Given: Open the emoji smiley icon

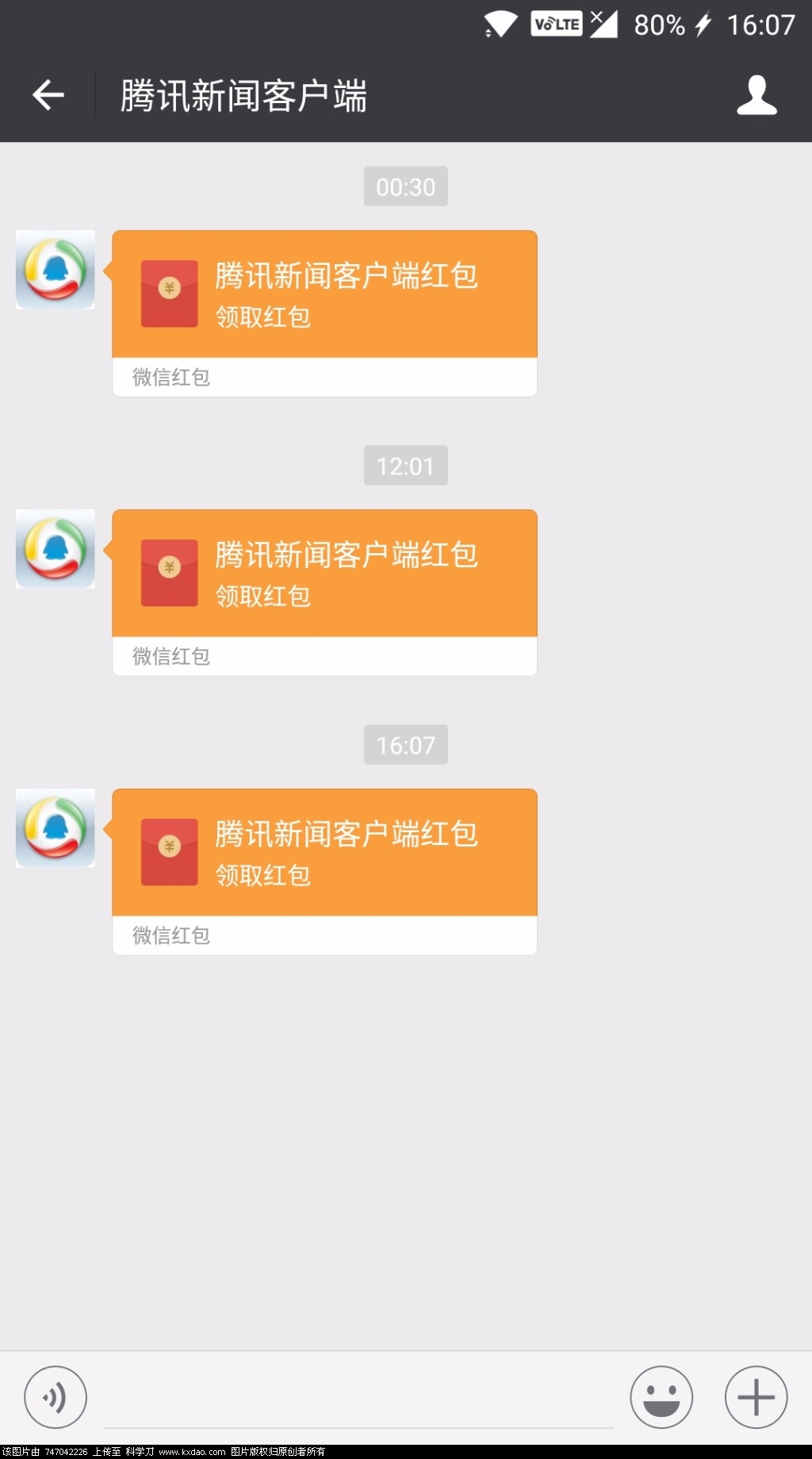Looking at the screenshot, I should coord(661,1398).
